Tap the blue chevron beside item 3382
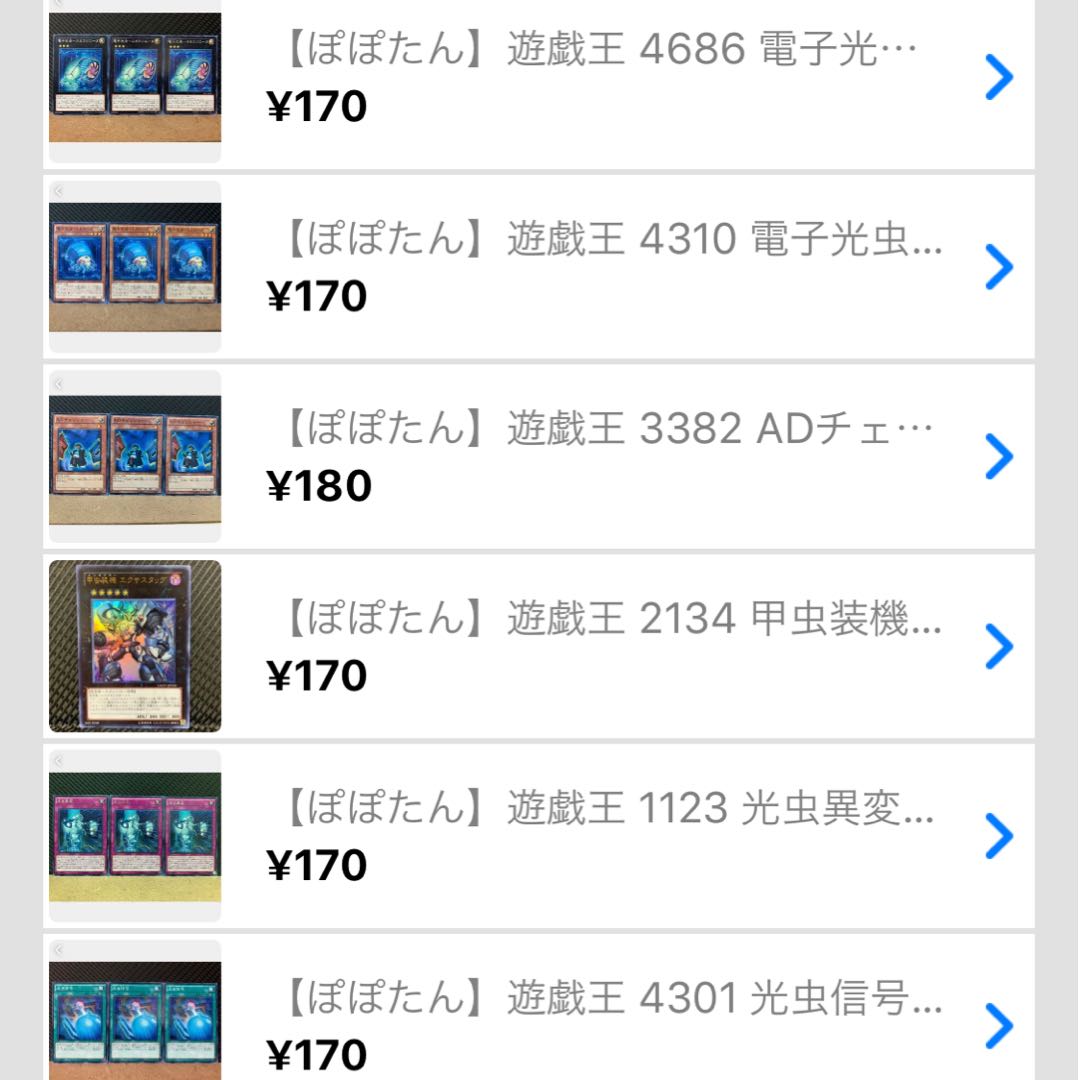The image size is (1079, 1080). 996,457
